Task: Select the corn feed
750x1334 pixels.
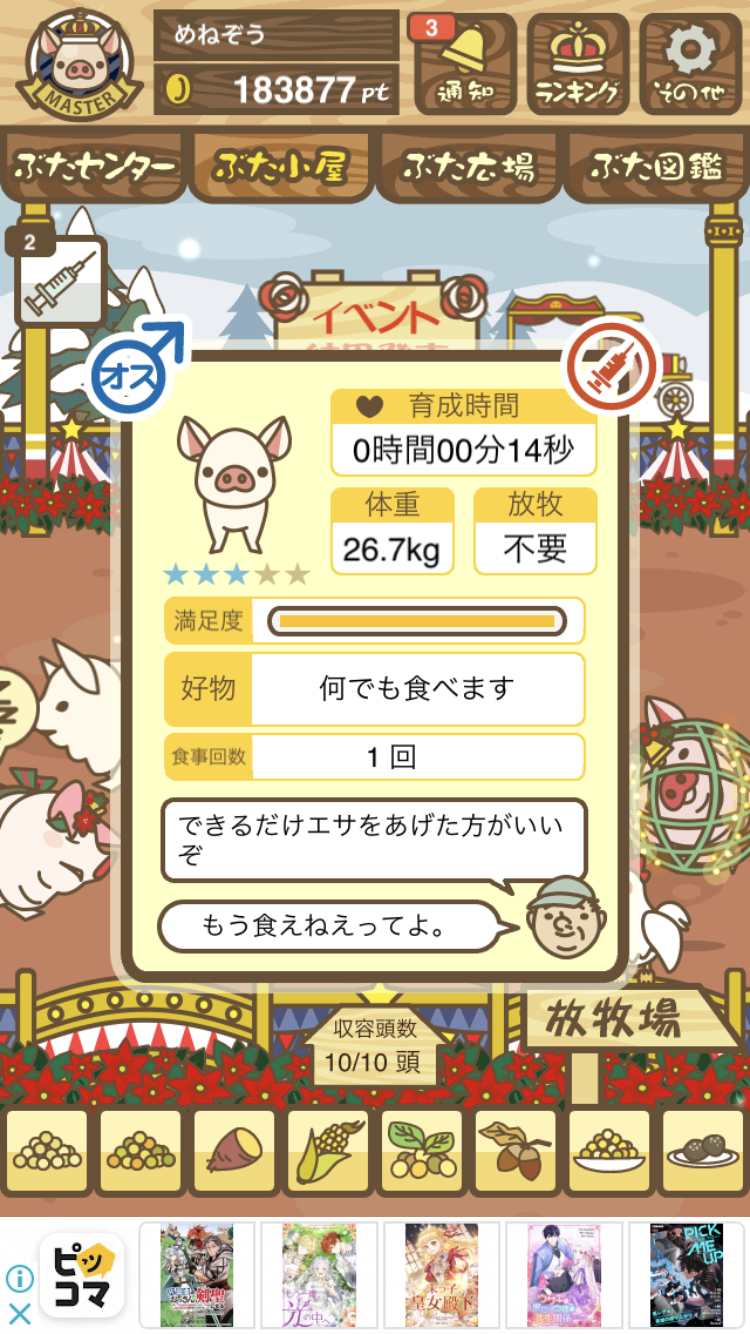Action: 327,1152
